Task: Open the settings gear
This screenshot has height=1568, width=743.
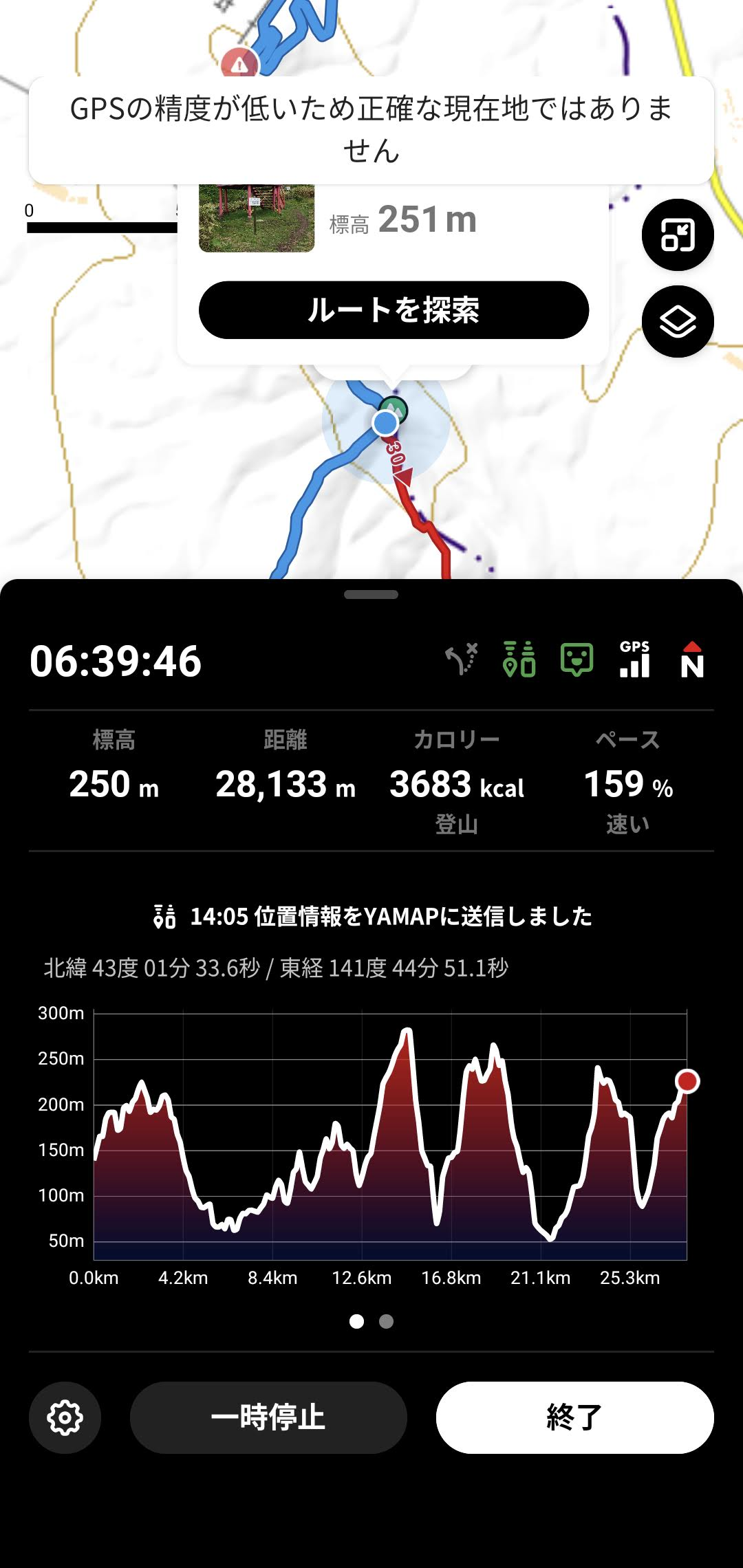Action: 65,1417
